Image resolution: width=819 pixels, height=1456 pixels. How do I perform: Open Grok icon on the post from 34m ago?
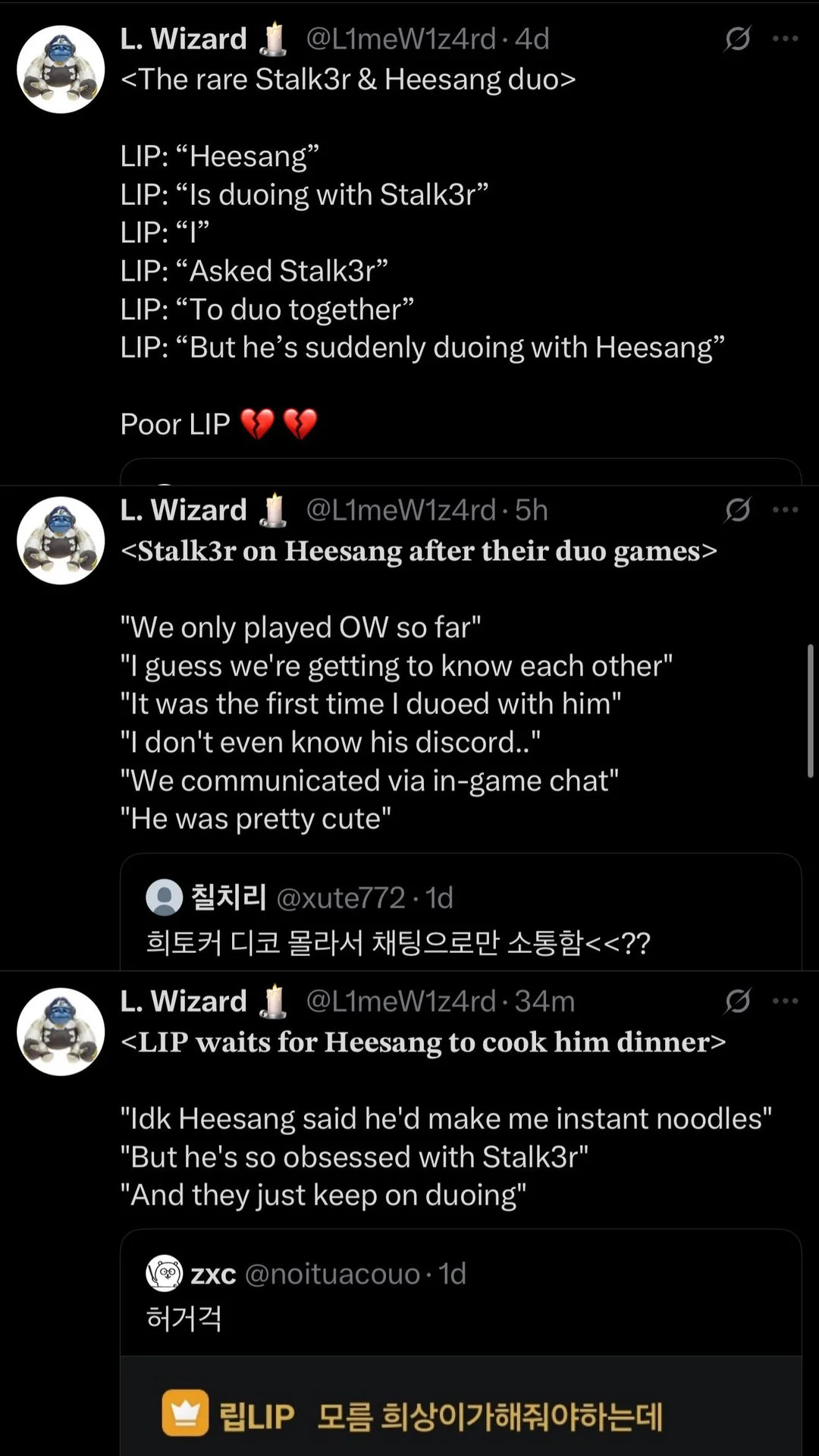click(x=737, y=1002)
